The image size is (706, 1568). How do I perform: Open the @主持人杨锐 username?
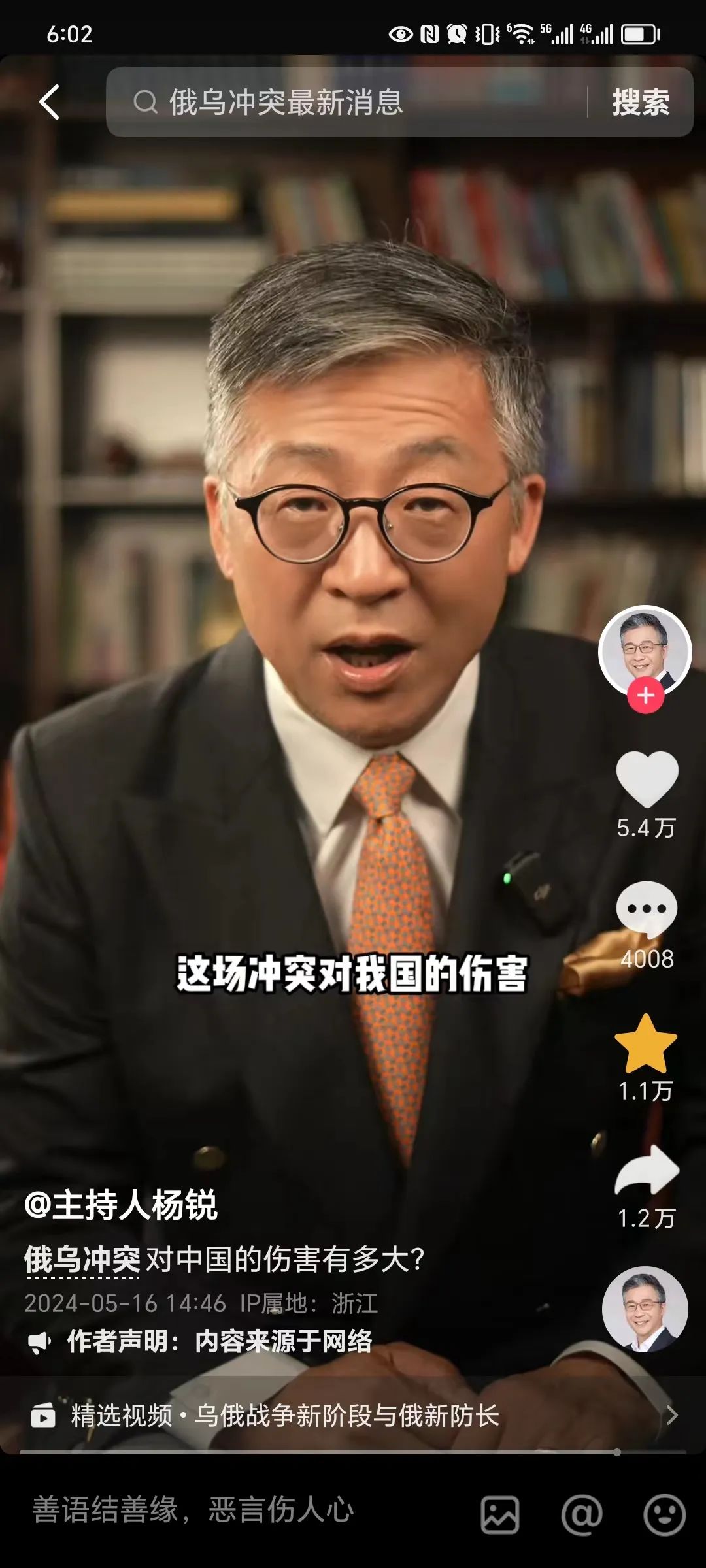[121, 1205]
